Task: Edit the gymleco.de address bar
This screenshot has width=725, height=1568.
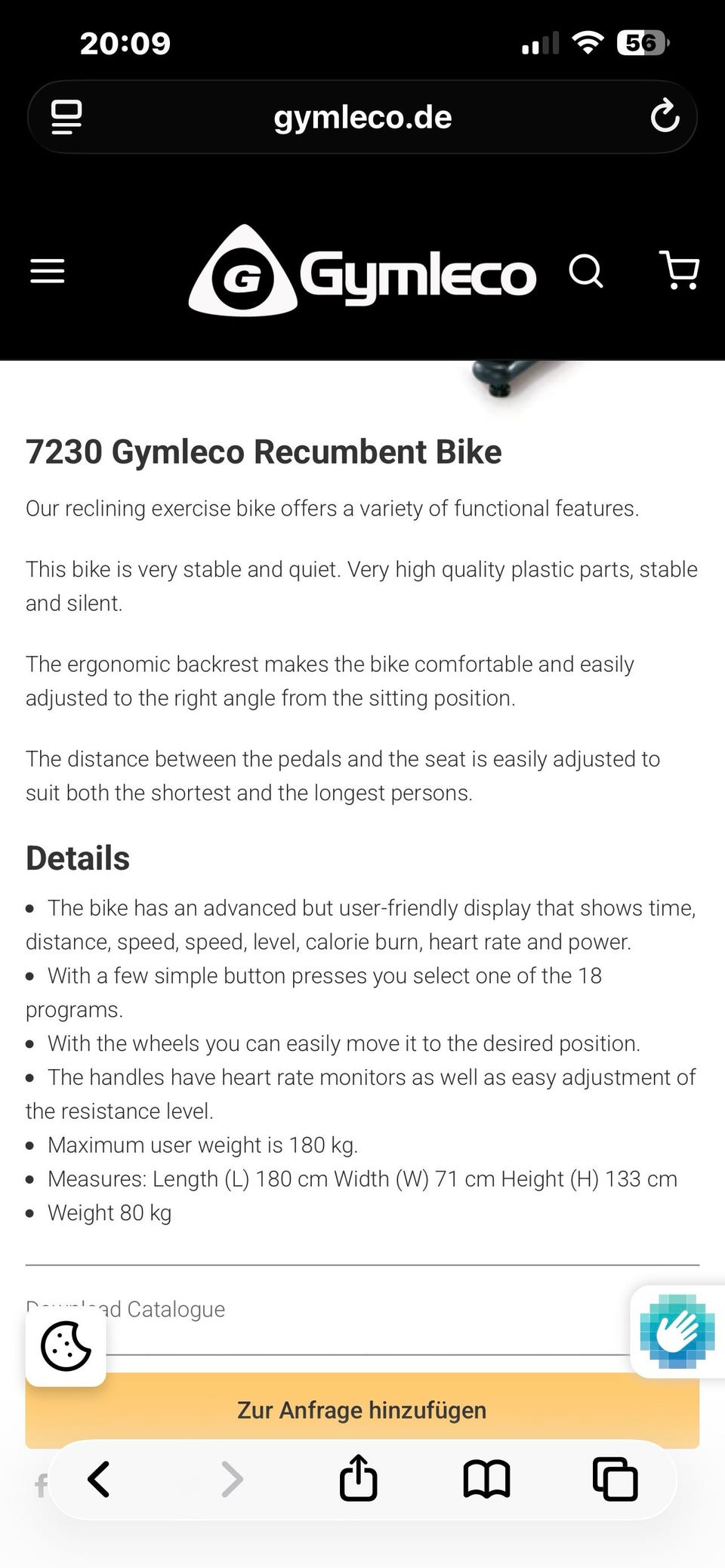Action: (362, 117)
